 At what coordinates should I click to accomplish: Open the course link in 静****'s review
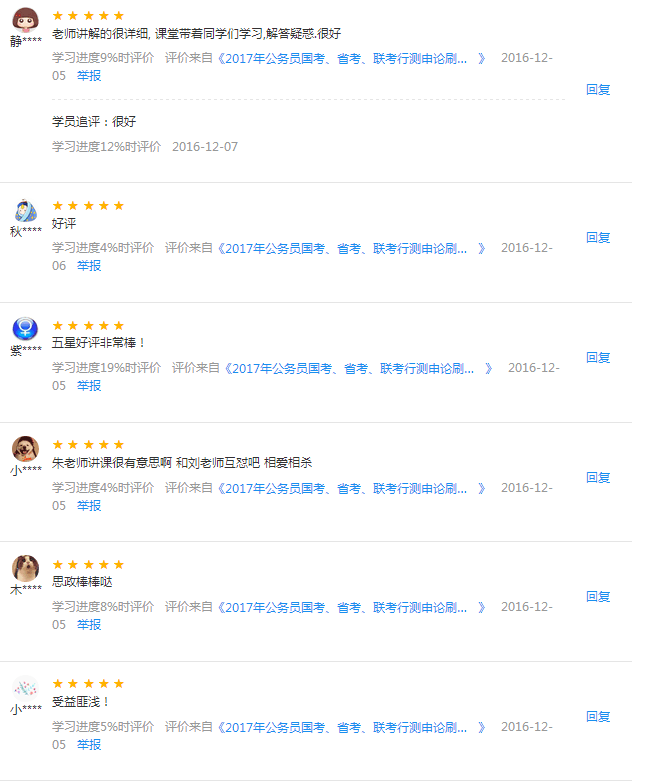[x=350, y=58]
